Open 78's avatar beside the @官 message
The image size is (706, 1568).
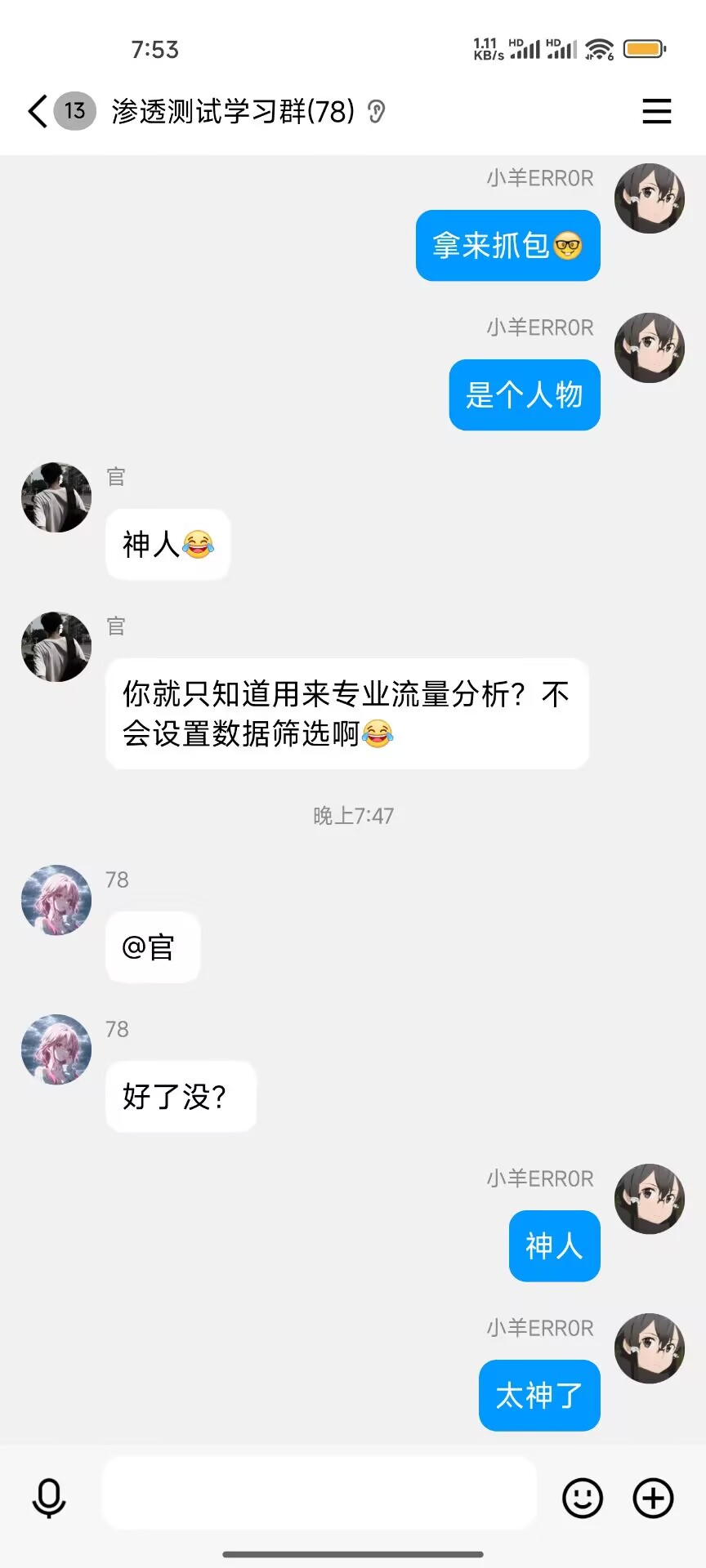tap(56, 900)
